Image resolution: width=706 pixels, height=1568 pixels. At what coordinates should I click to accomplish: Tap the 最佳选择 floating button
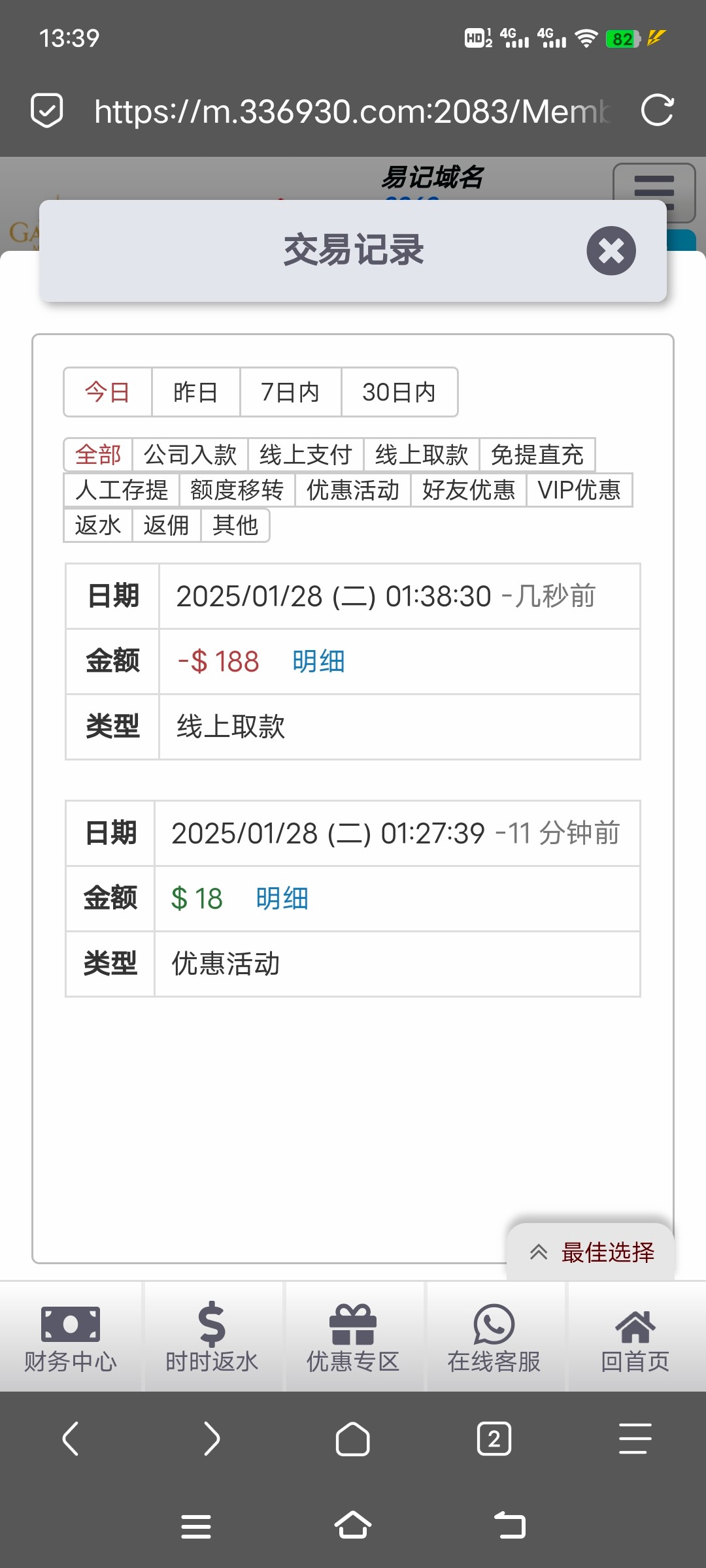click(x=592, y=1252)
